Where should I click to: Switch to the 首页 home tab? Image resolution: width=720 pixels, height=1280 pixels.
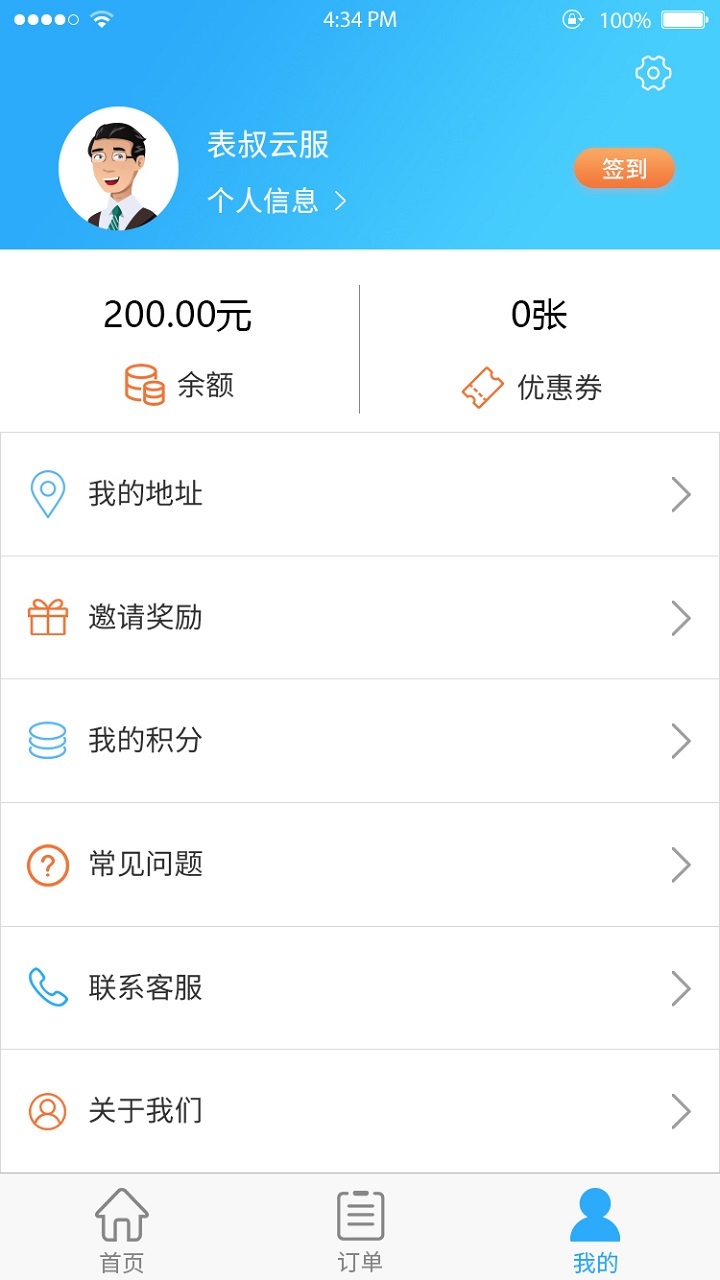tap(122, 1230)
